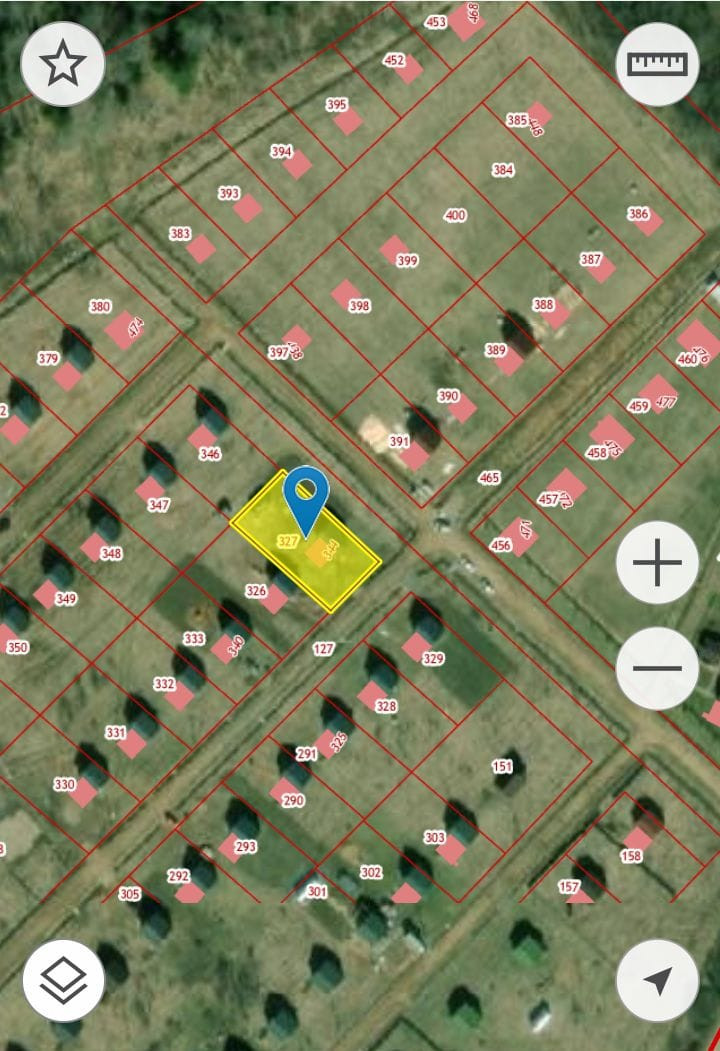Viewport: 720px width, 1051px height.
Task: Open the map layers selector
Action: (x=63, y=980)
